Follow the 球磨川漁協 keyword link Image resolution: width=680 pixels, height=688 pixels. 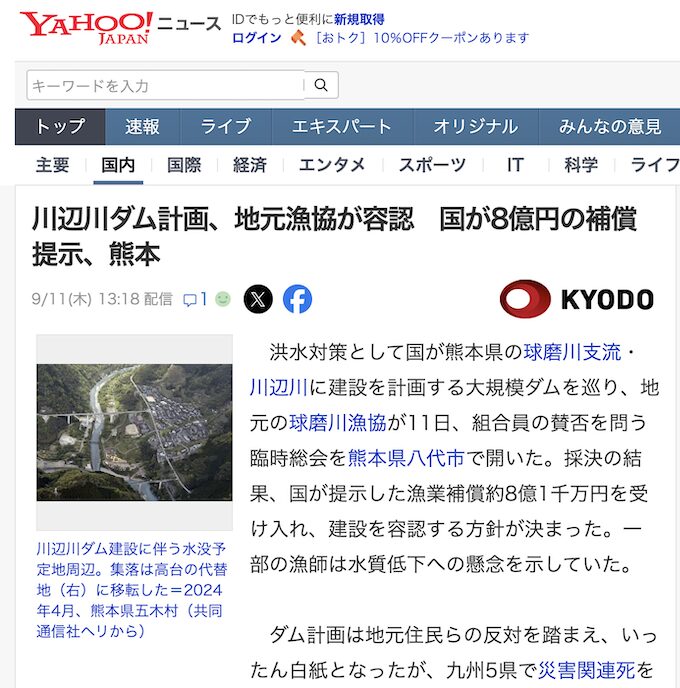tap(338, 422)
